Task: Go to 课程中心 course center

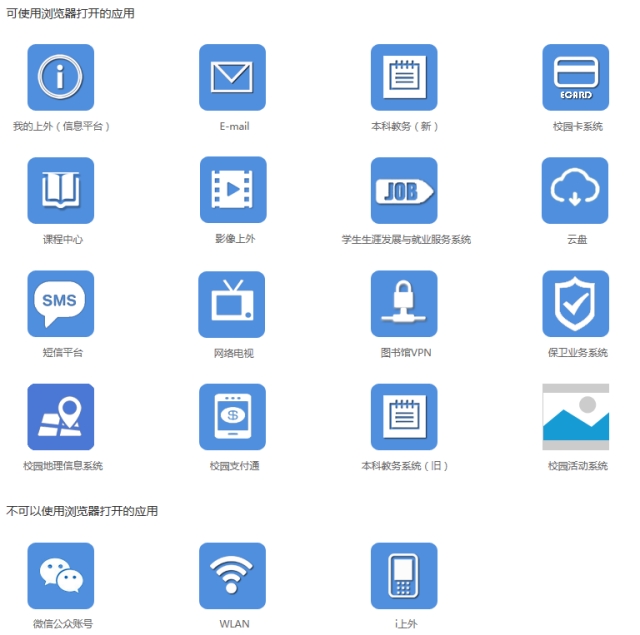Action: pos(61,190)
